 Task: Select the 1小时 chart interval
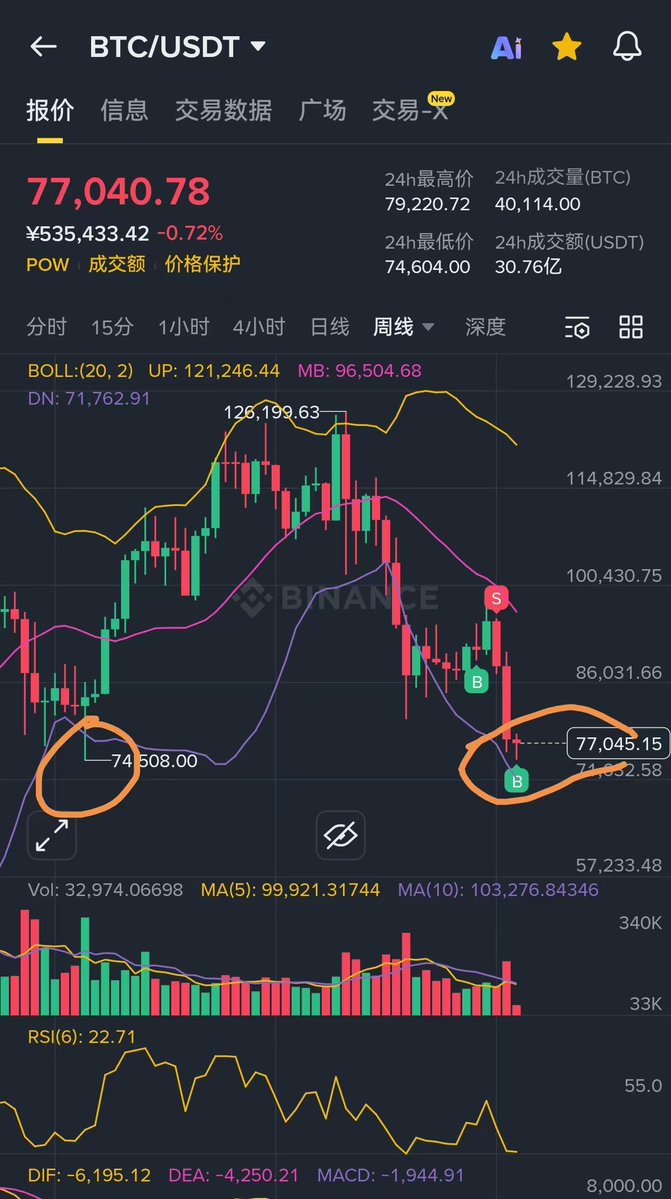tap(184, 326)
